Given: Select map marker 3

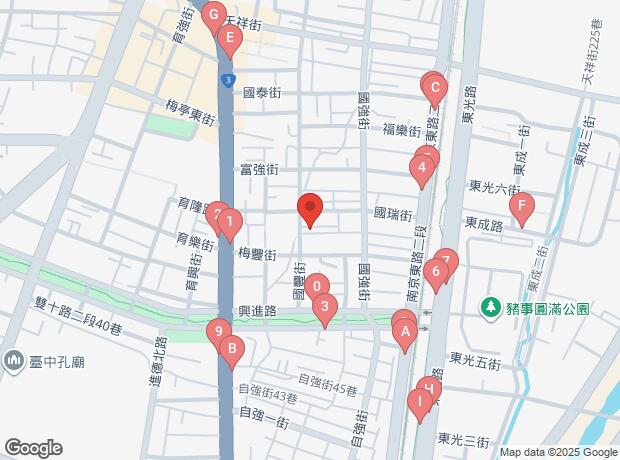Looking at the screenshot, I should (x=324, y=308).
